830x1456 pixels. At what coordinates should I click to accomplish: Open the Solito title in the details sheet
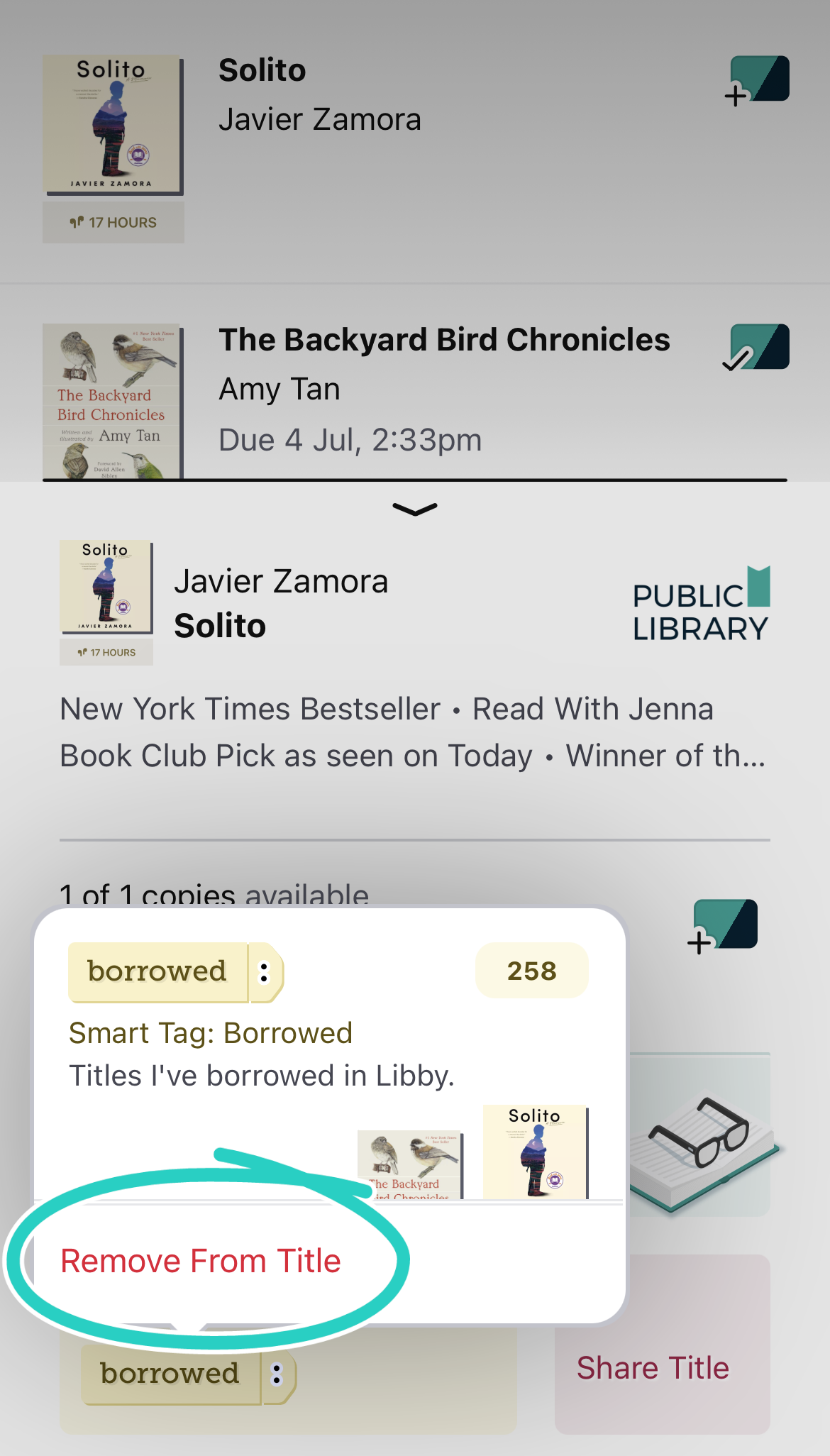click(220, 626)
